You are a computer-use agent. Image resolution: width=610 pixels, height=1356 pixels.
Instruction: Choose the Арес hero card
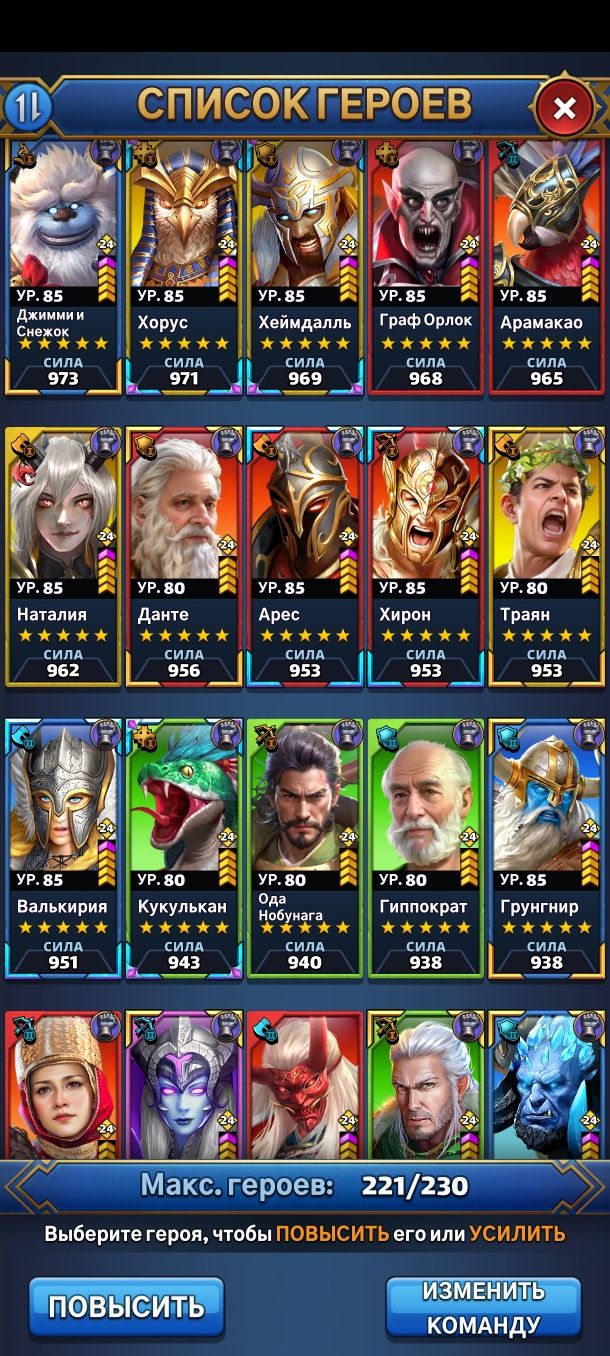pos(305,555)
